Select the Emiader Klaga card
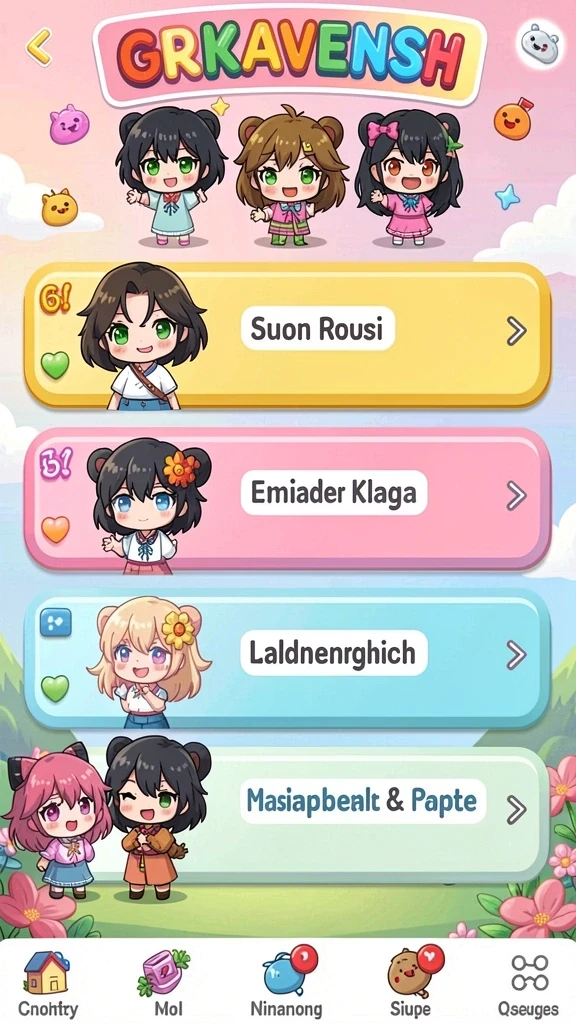 287,499
